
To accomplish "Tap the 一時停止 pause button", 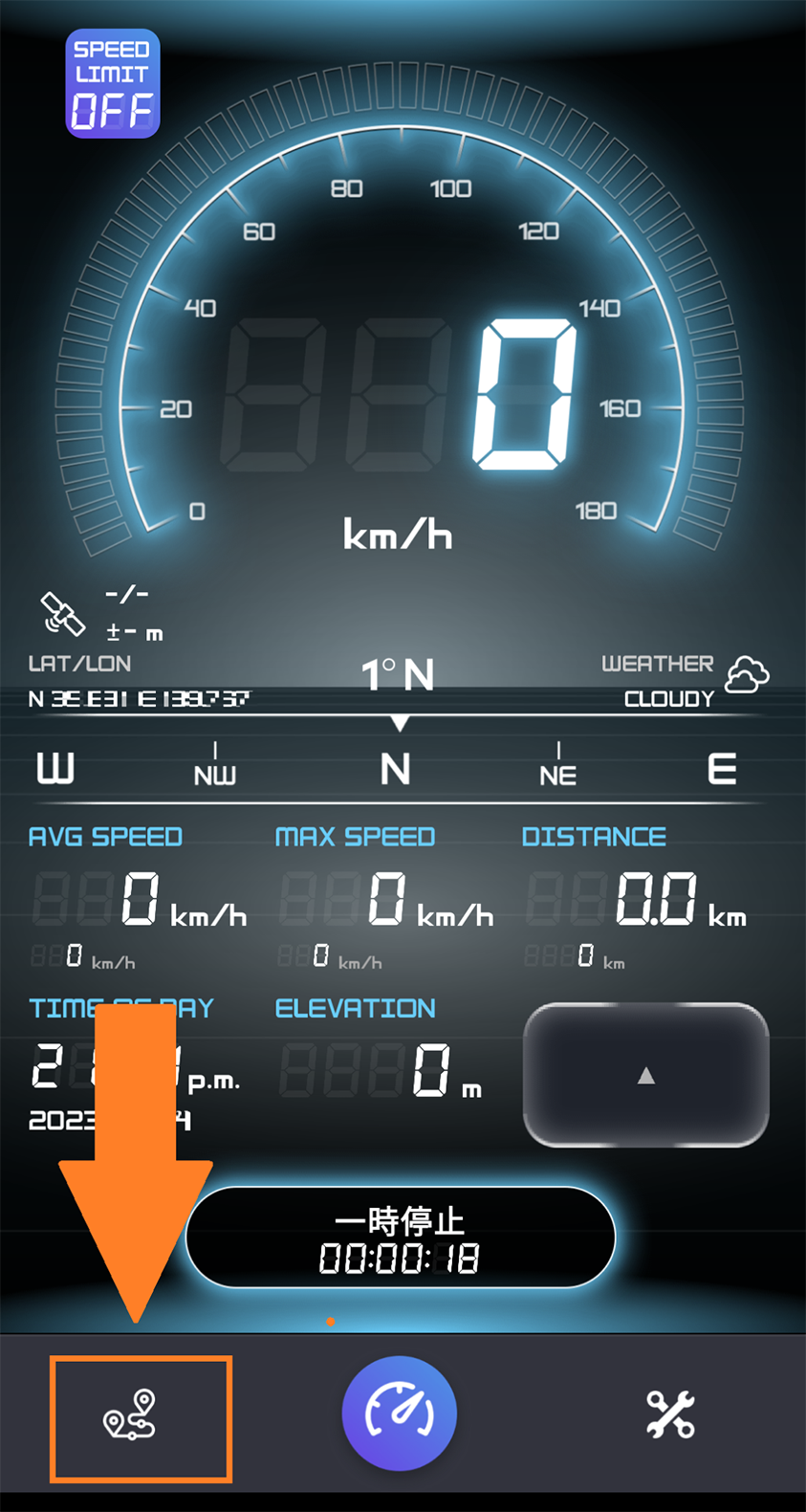I will tap(400, 1238).
